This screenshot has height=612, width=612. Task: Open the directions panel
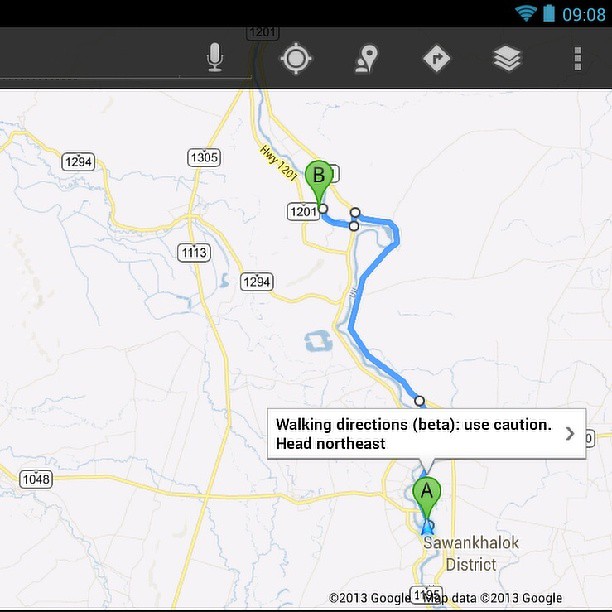(437, 59)
